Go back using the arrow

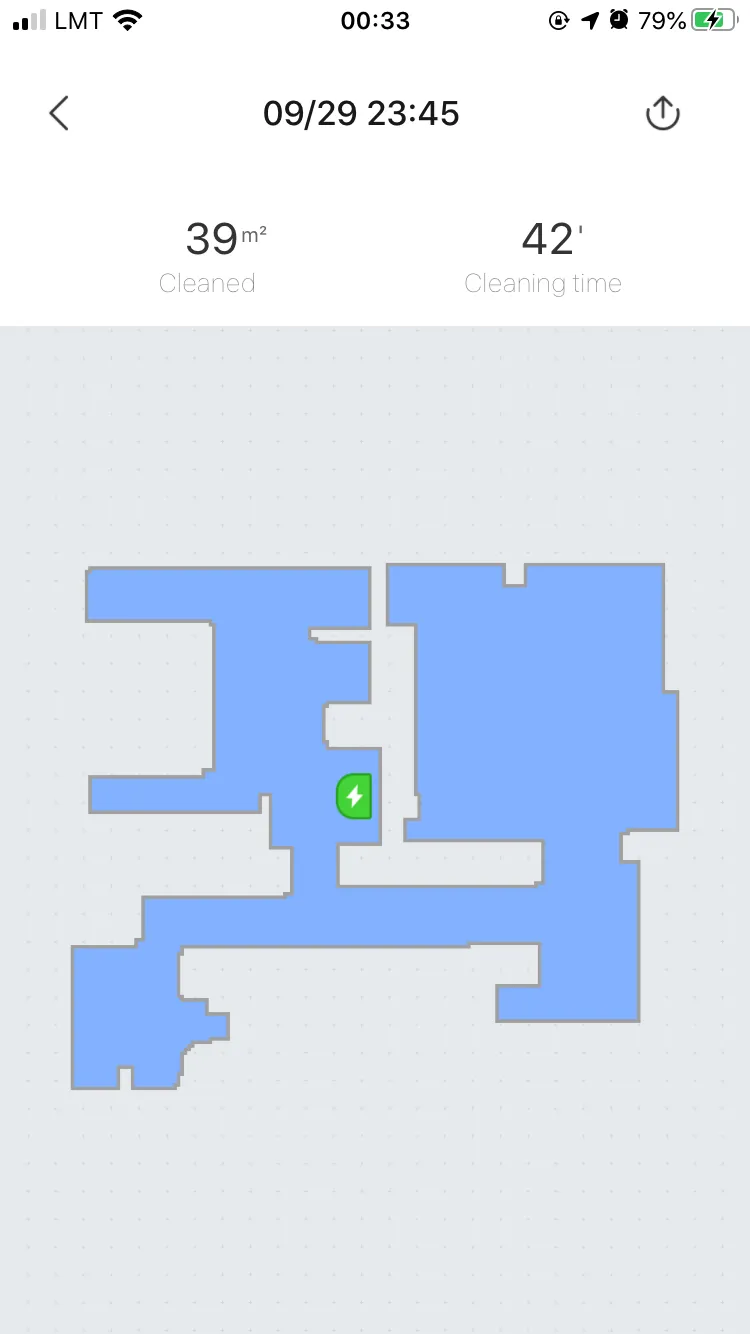[x=59, y=113]
